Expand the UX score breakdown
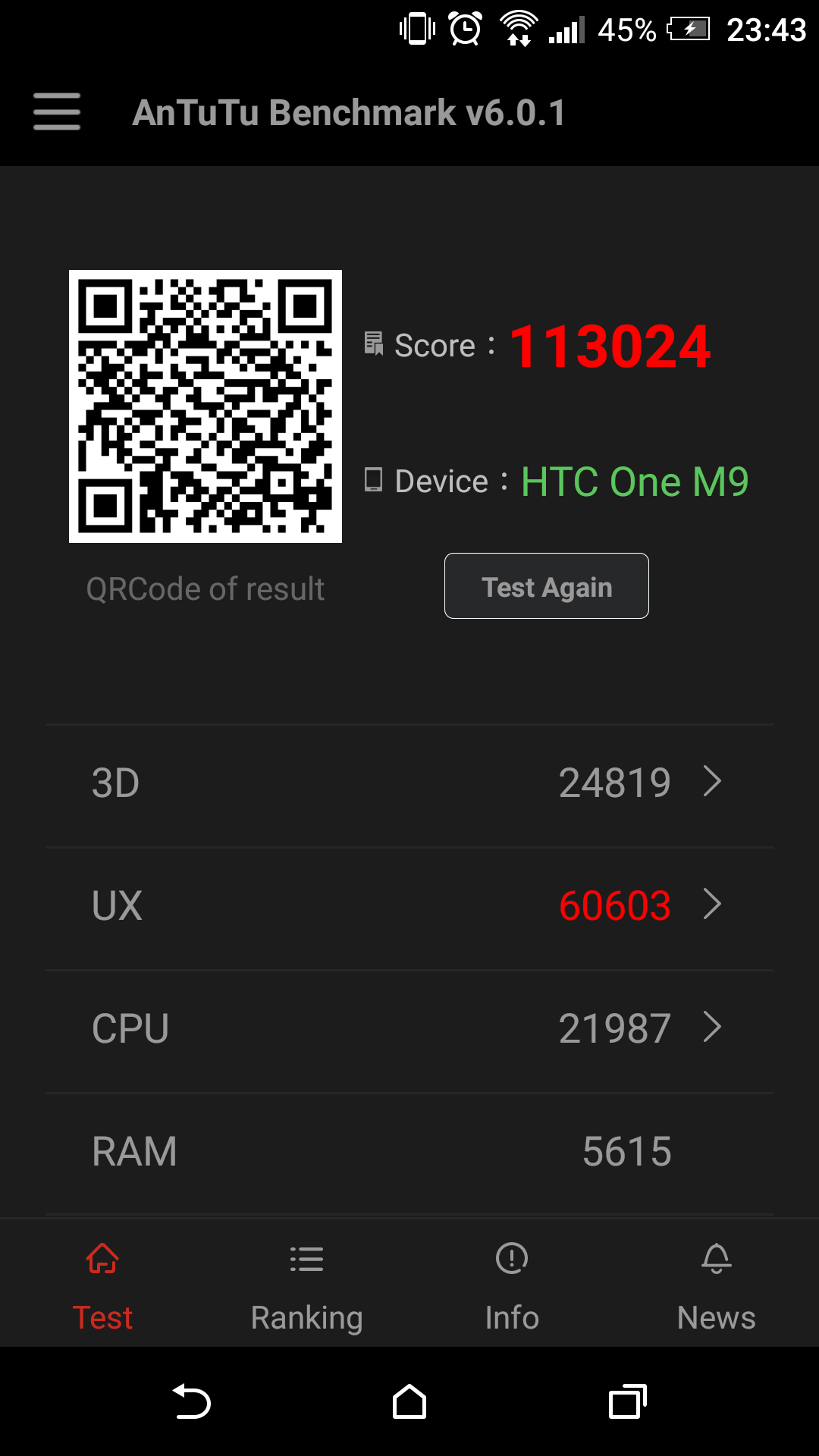The height and width of the screenshot is (1456, 819). (409, 906)
